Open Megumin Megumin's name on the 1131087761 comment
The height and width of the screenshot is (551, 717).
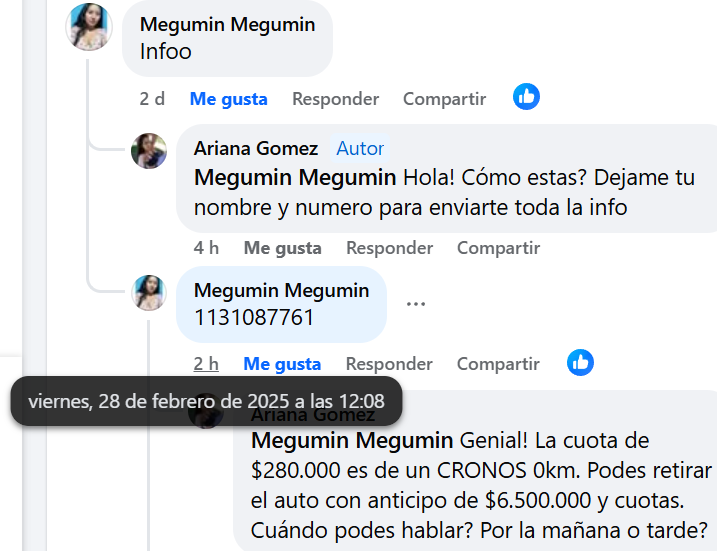[x=281, y=291]
